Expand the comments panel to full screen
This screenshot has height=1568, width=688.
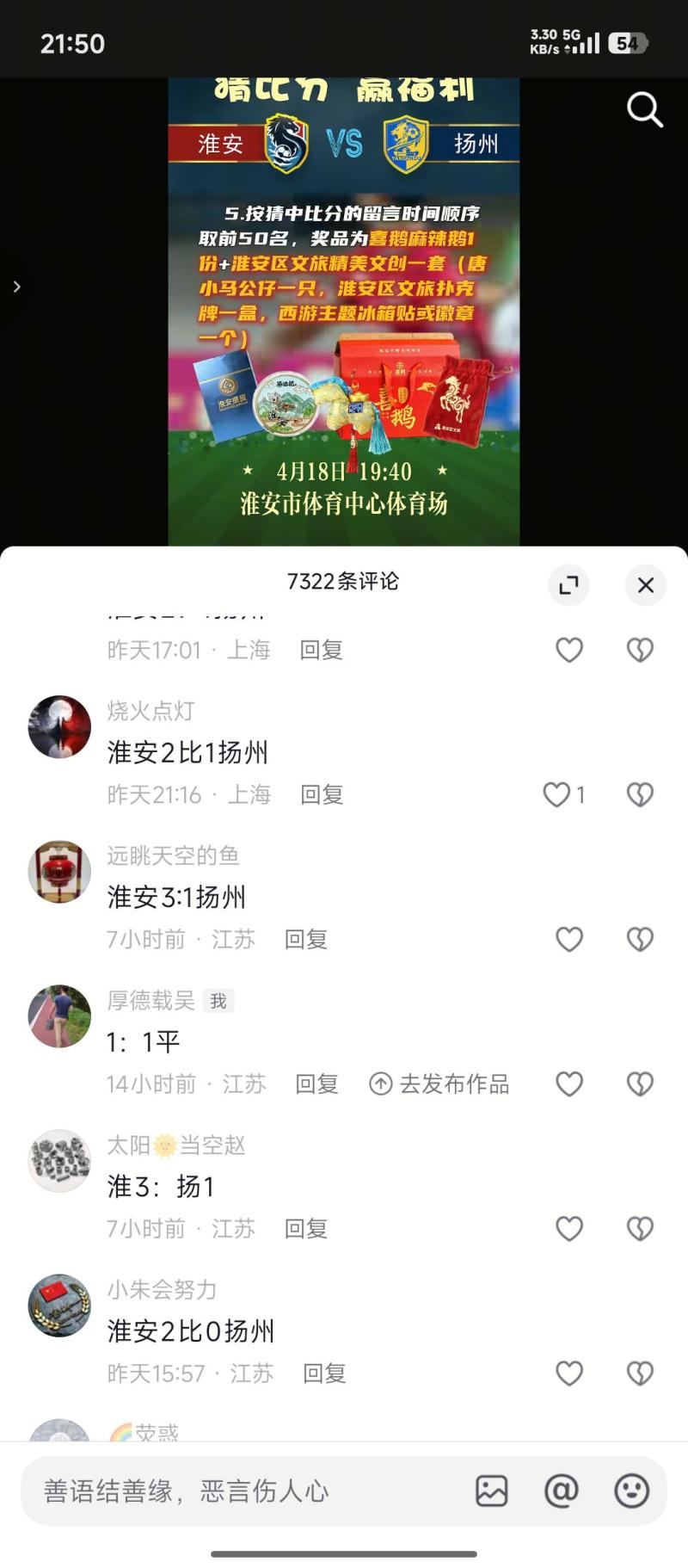568,585
